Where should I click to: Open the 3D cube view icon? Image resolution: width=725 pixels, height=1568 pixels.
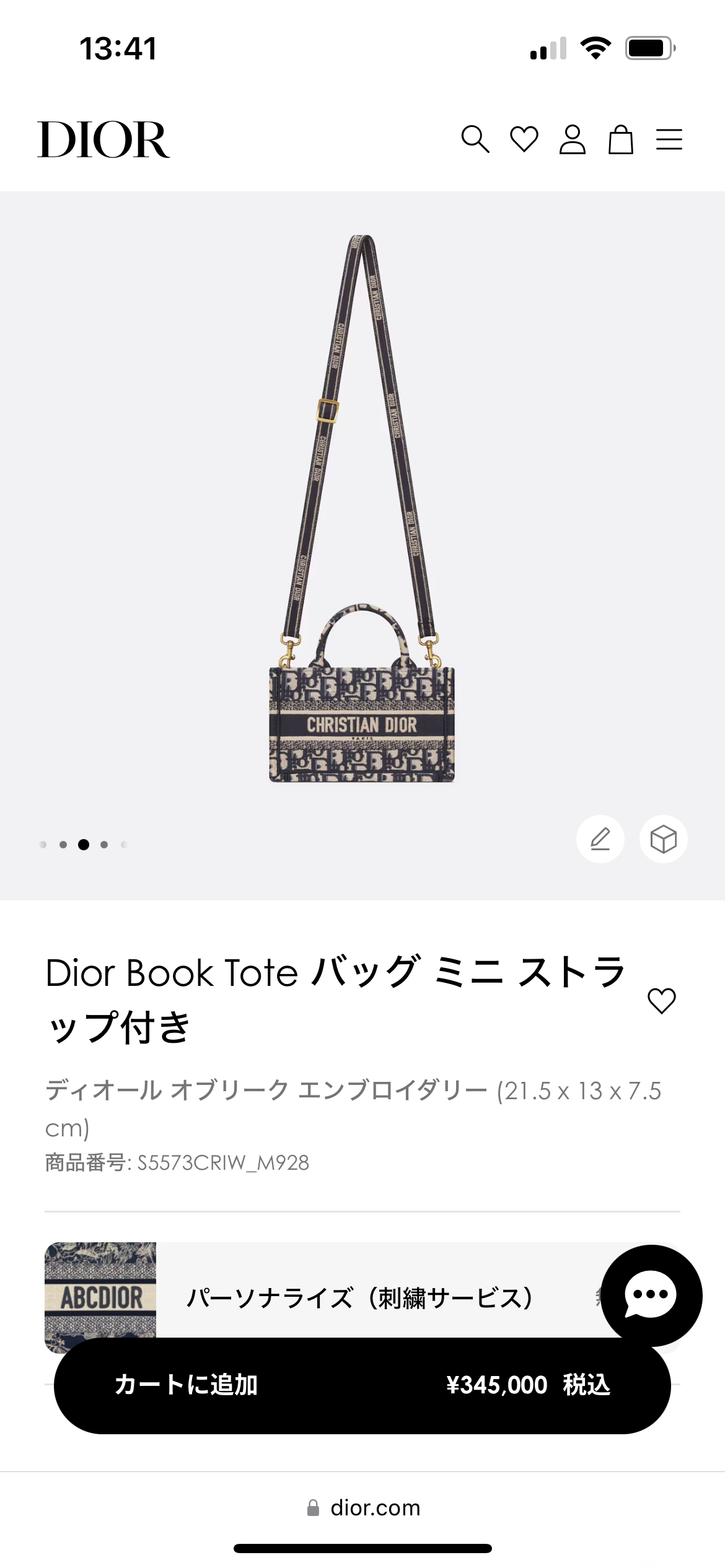tap(664, 840)
